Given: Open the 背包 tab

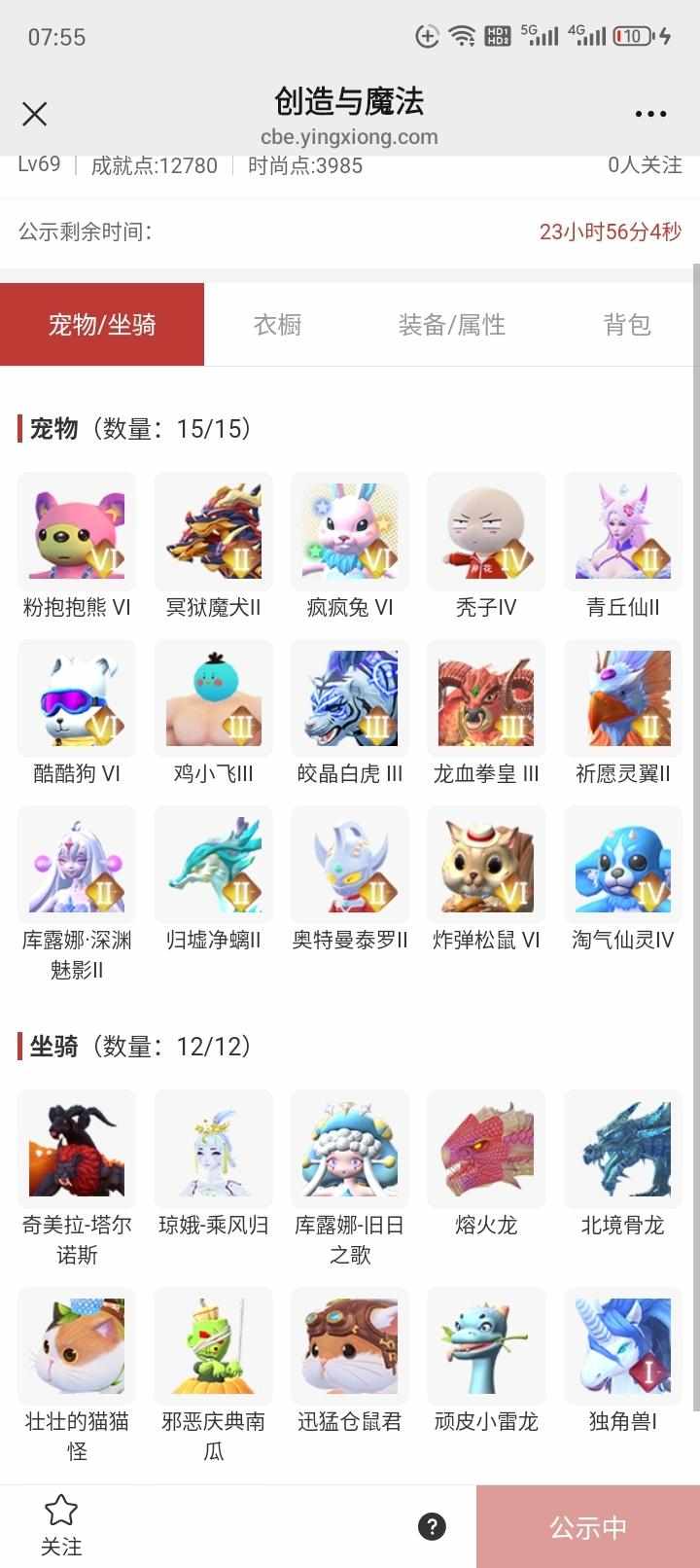Looking at the screenshot, I should pos(626,325).
